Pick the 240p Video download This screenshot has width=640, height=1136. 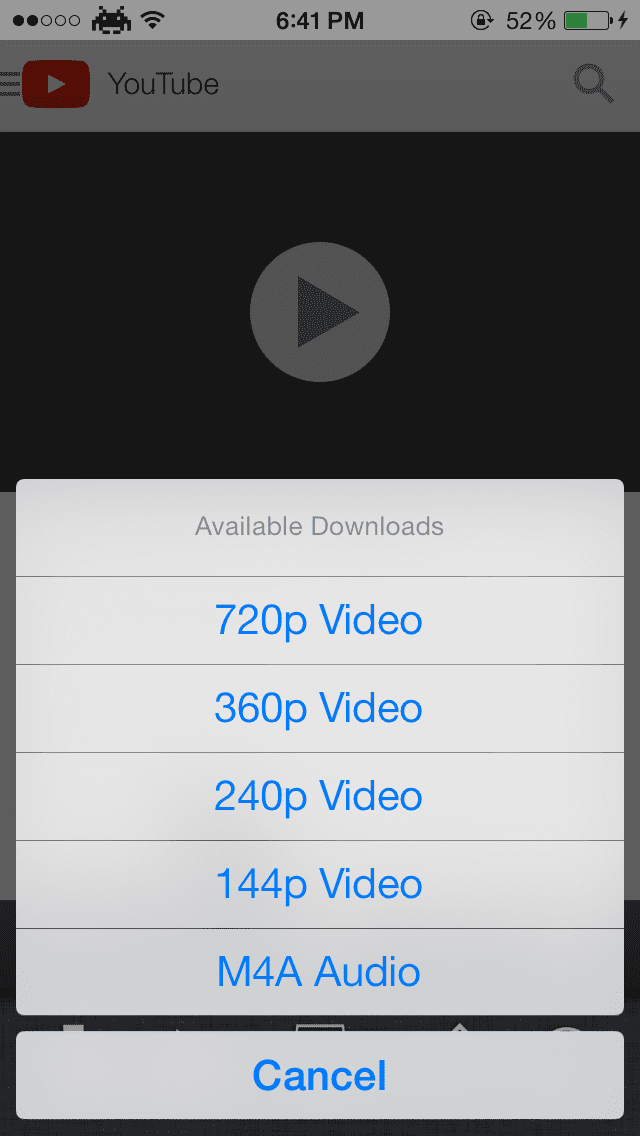click(x=320, y=797)
